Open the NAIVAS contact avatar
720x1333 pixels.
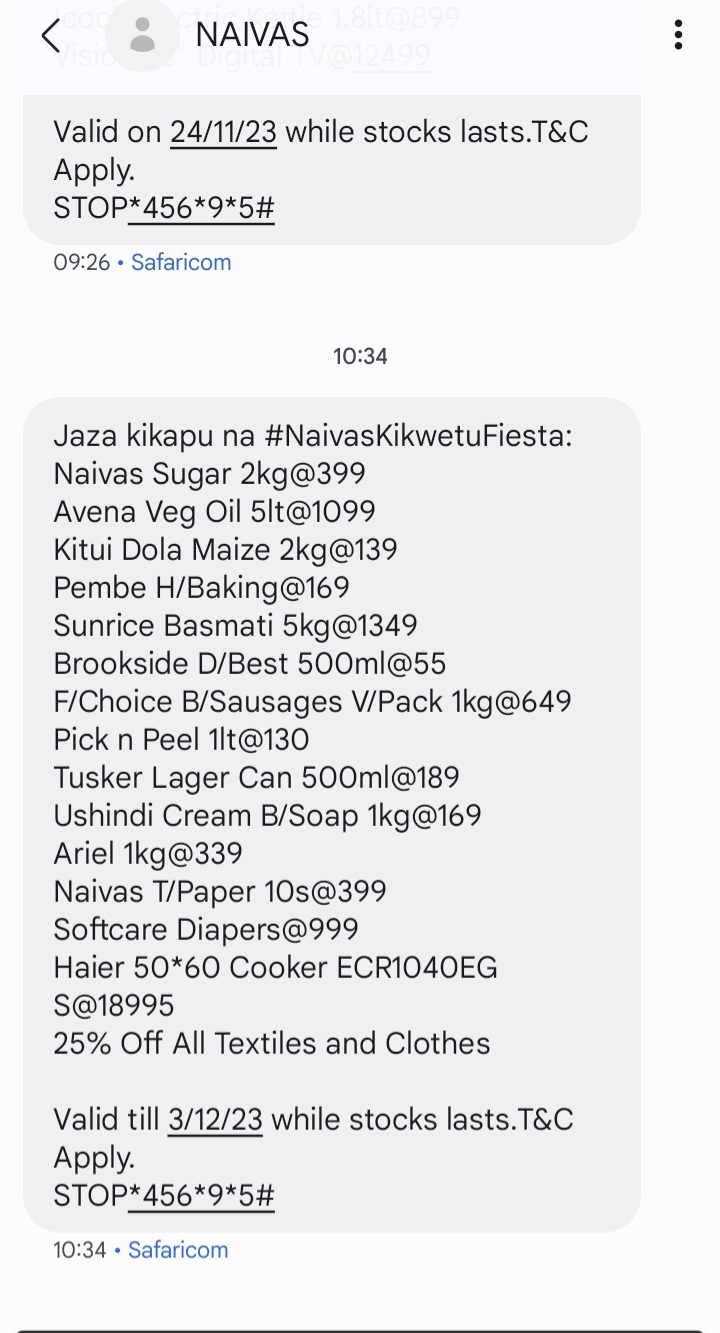pos(142,36)
